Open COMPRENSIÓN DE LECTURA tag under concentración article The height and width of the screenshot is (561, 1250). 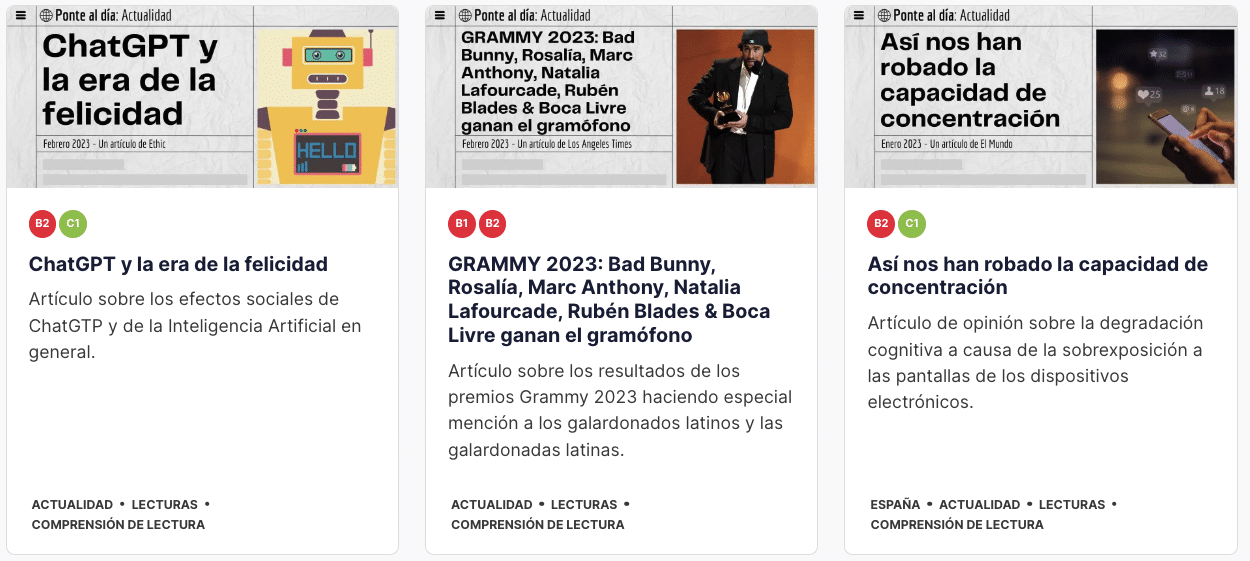tap(956, 525)
